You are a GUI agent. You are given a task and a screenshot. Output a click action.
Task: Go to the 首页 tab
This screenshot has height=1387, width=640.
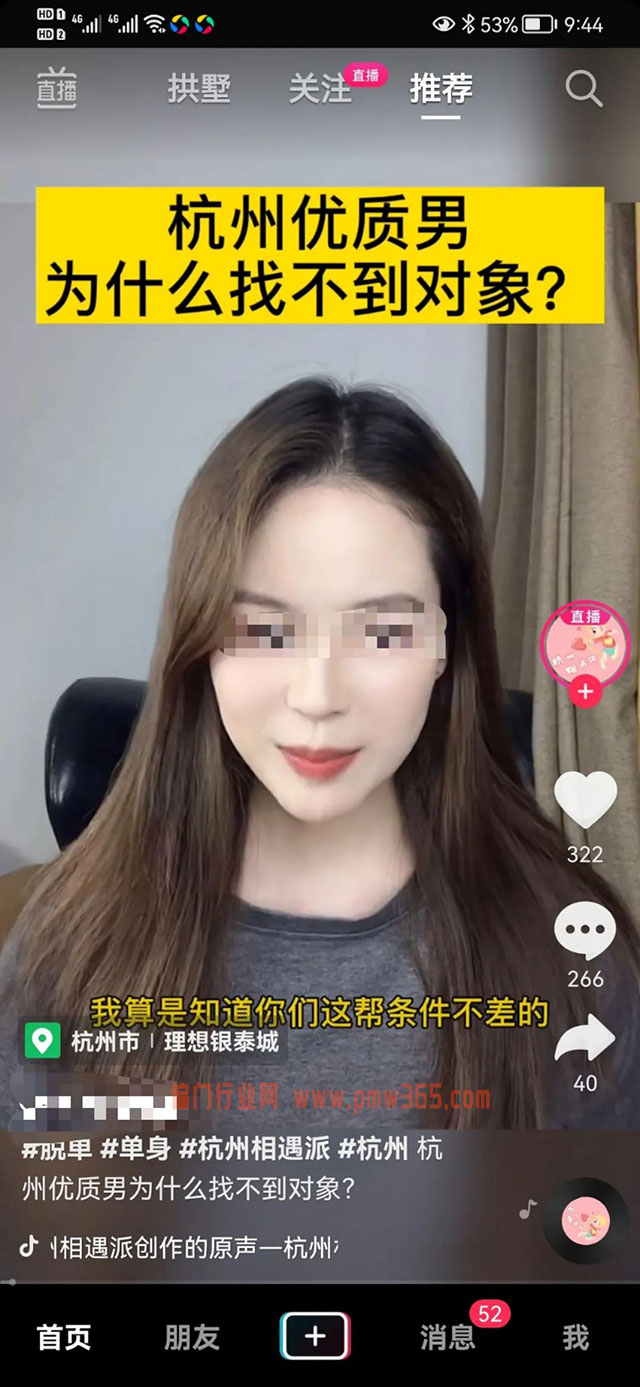(x=64, y=1337)
